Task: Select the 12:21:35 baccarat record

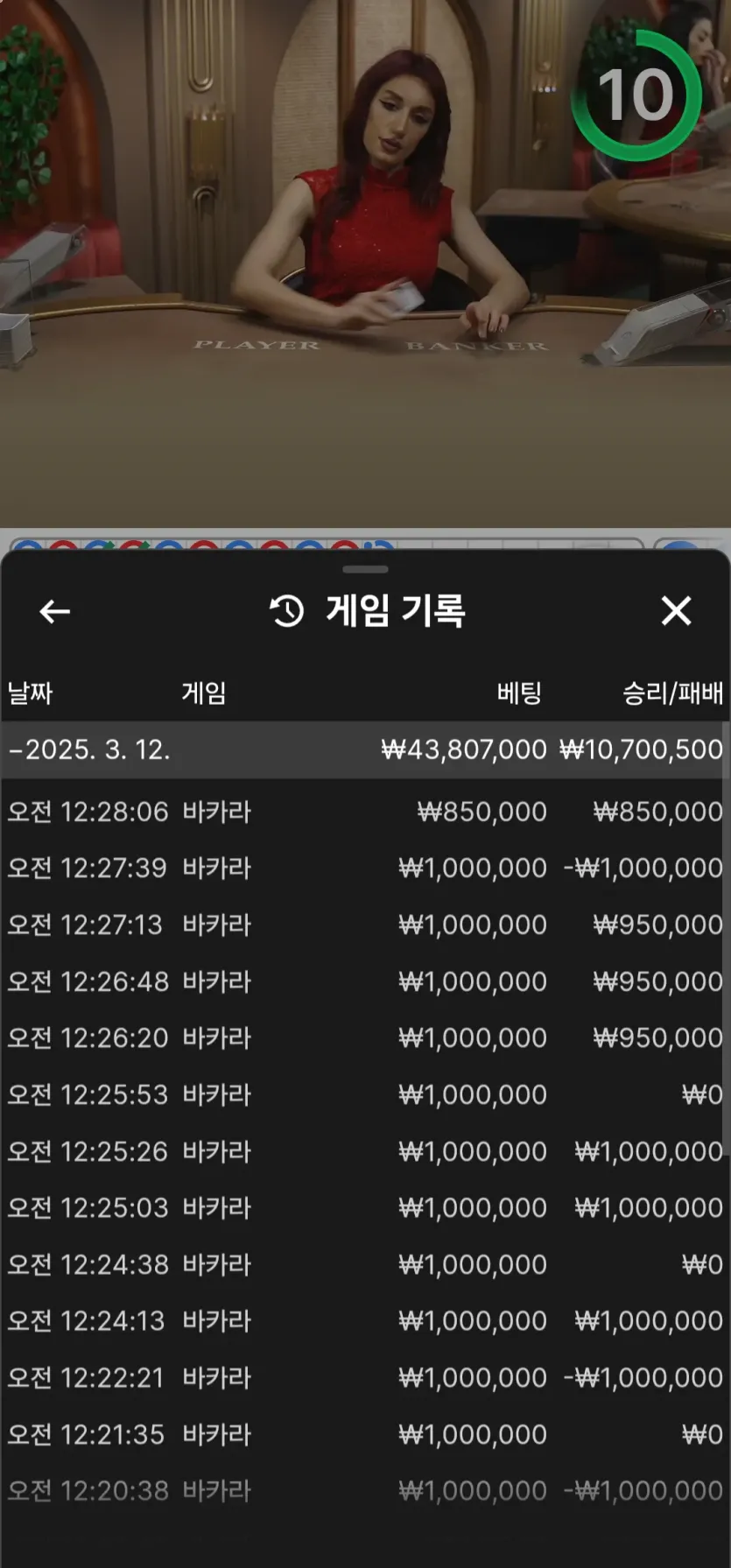Action: (363, 1434)
